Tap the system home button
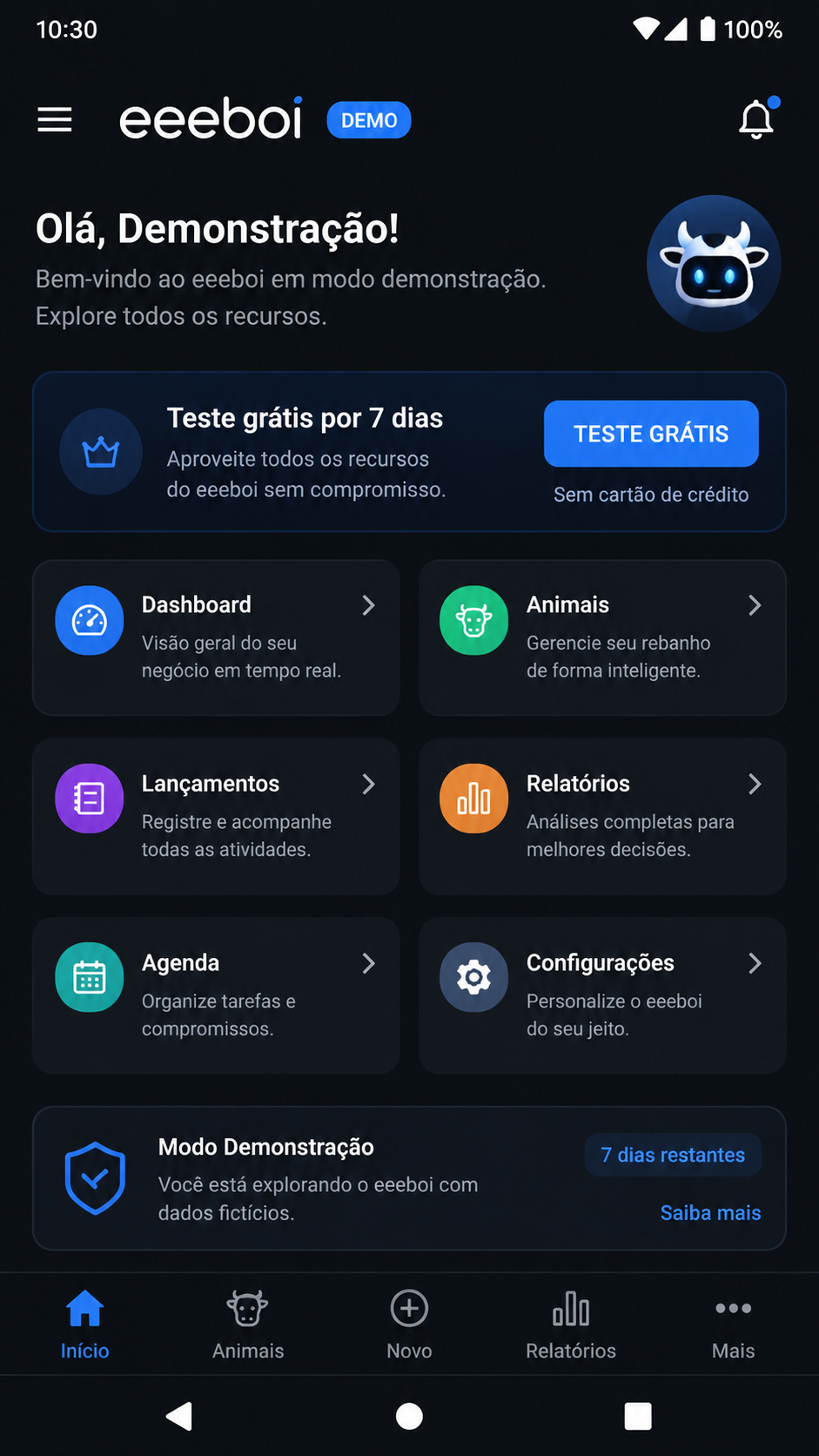This screenshot has width=819, height=1456. click(409, 1416)
